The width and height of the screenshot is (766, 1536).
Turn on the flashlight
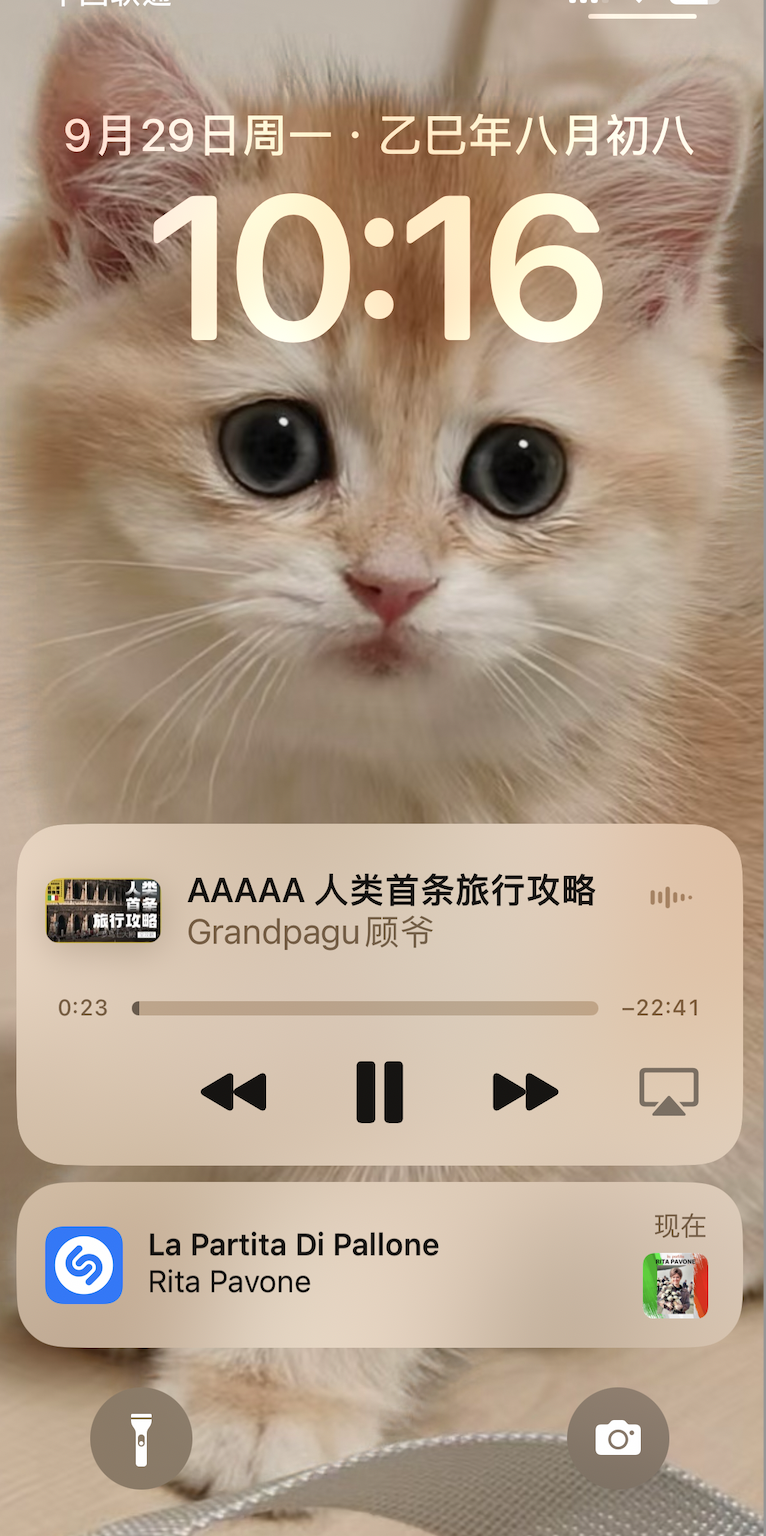point(141,1439)
